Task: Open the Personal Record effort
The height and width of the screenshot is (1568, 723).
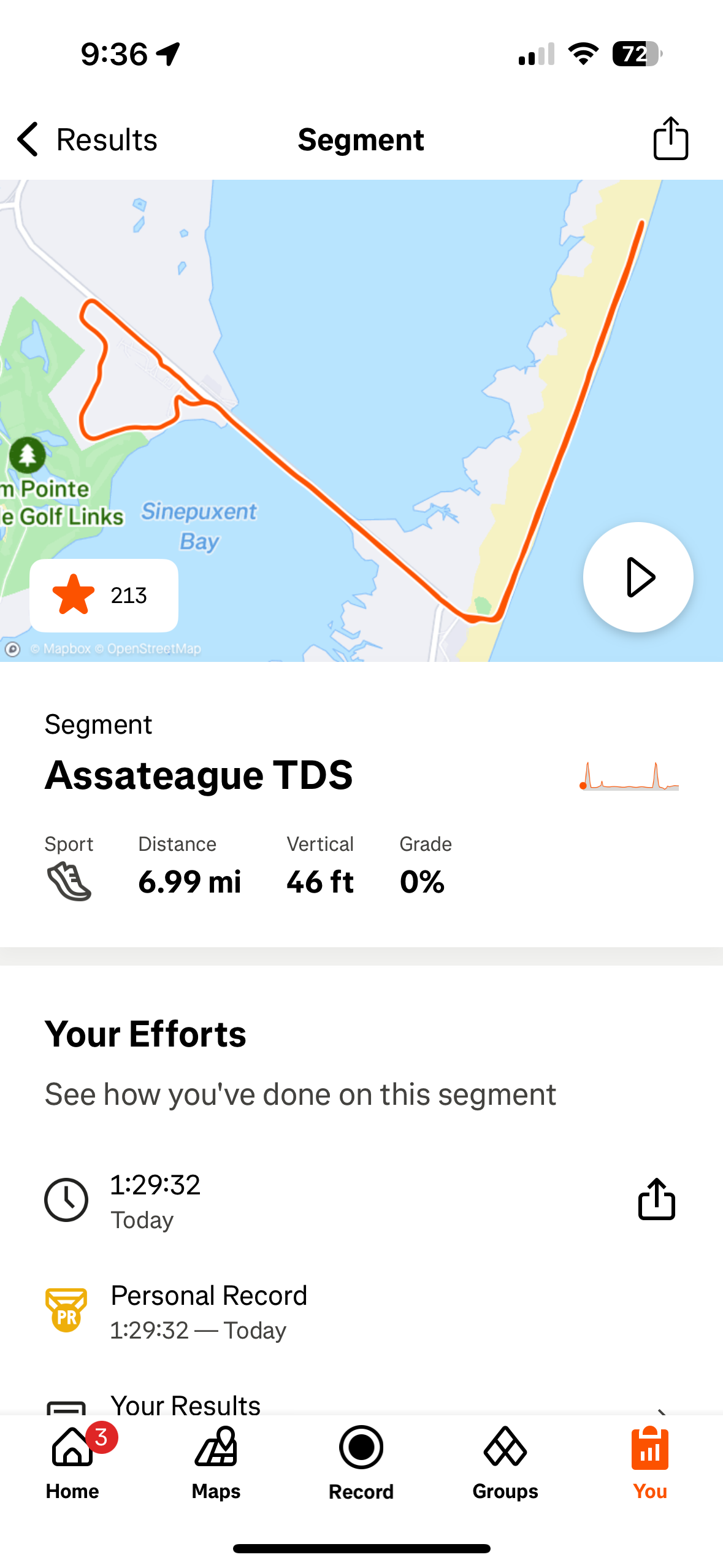Action: click(361, 1311)
